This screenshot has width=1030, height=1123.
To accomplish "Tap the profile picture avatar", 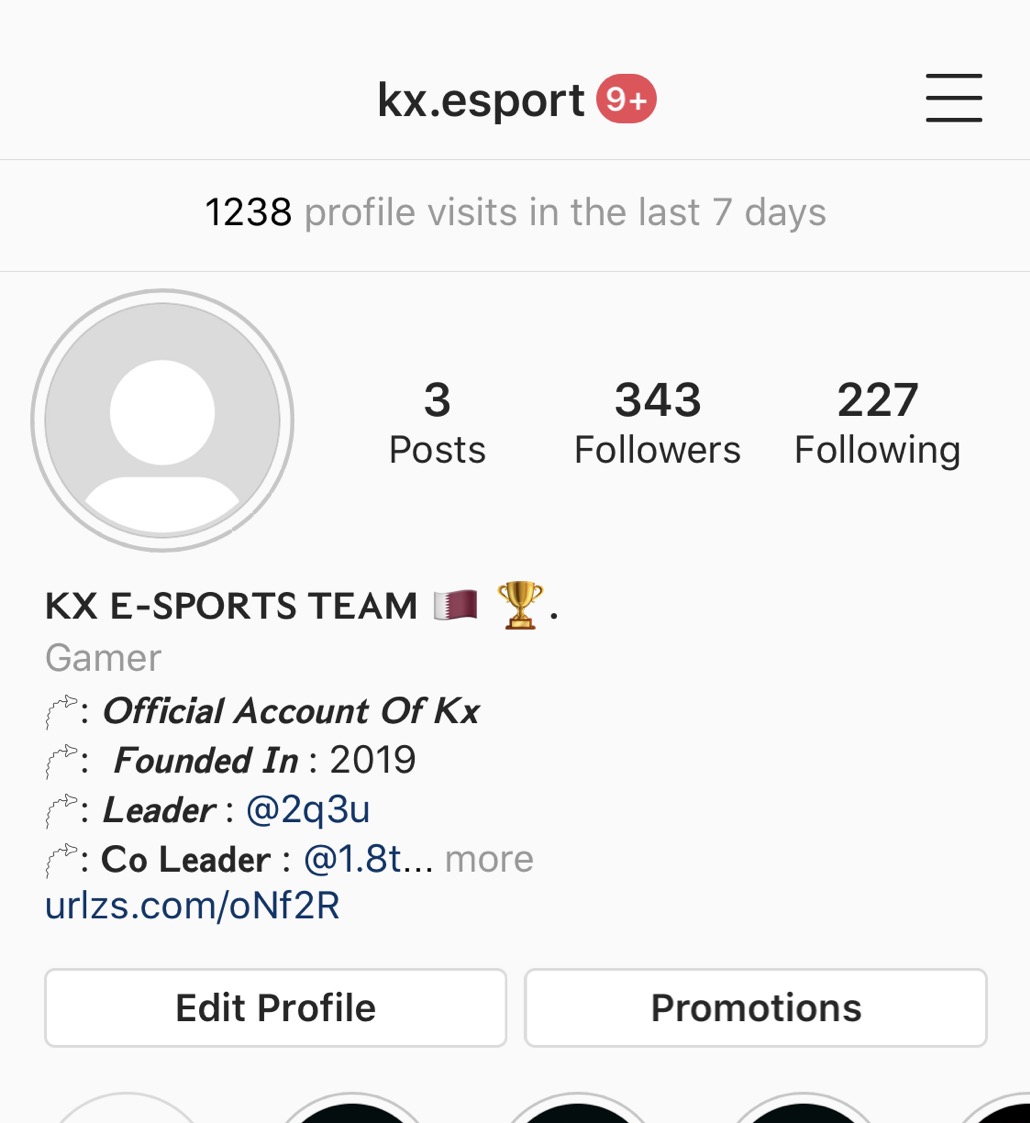I will coord(162,420).
